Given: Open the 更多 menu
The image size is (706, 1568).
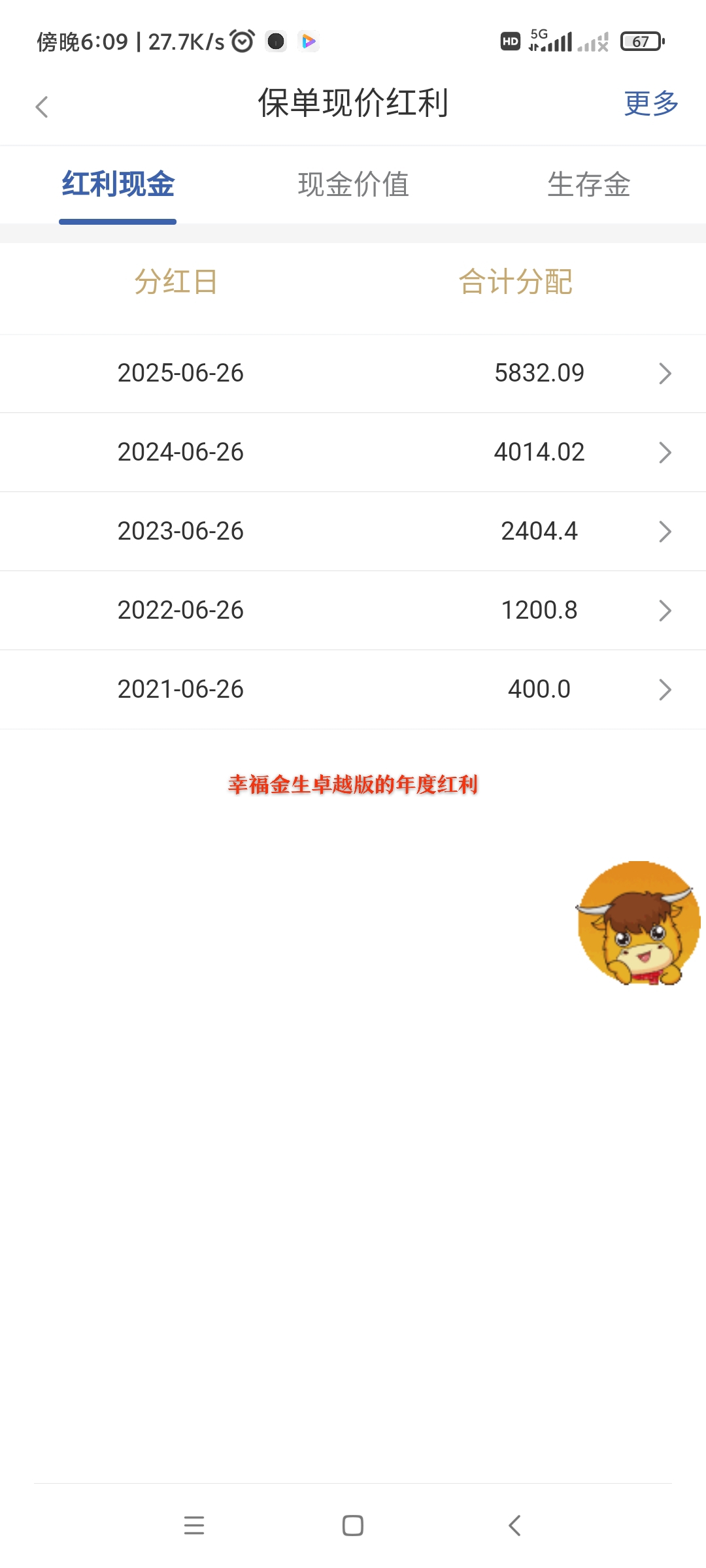Looking at the screenshot, I should point(650,103).
